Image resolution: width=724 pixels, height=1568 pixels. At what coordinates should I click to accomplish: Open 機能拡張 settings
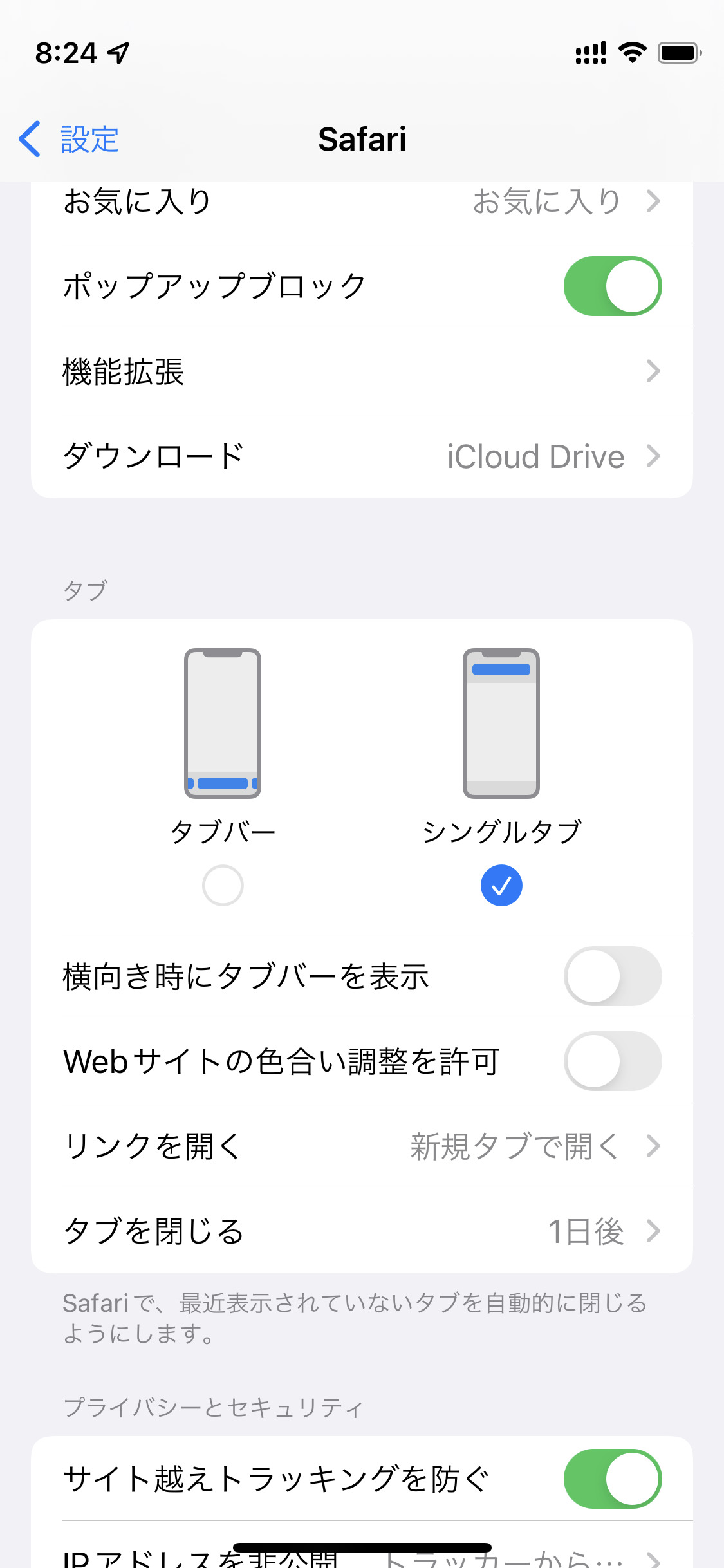click(362, 371)
